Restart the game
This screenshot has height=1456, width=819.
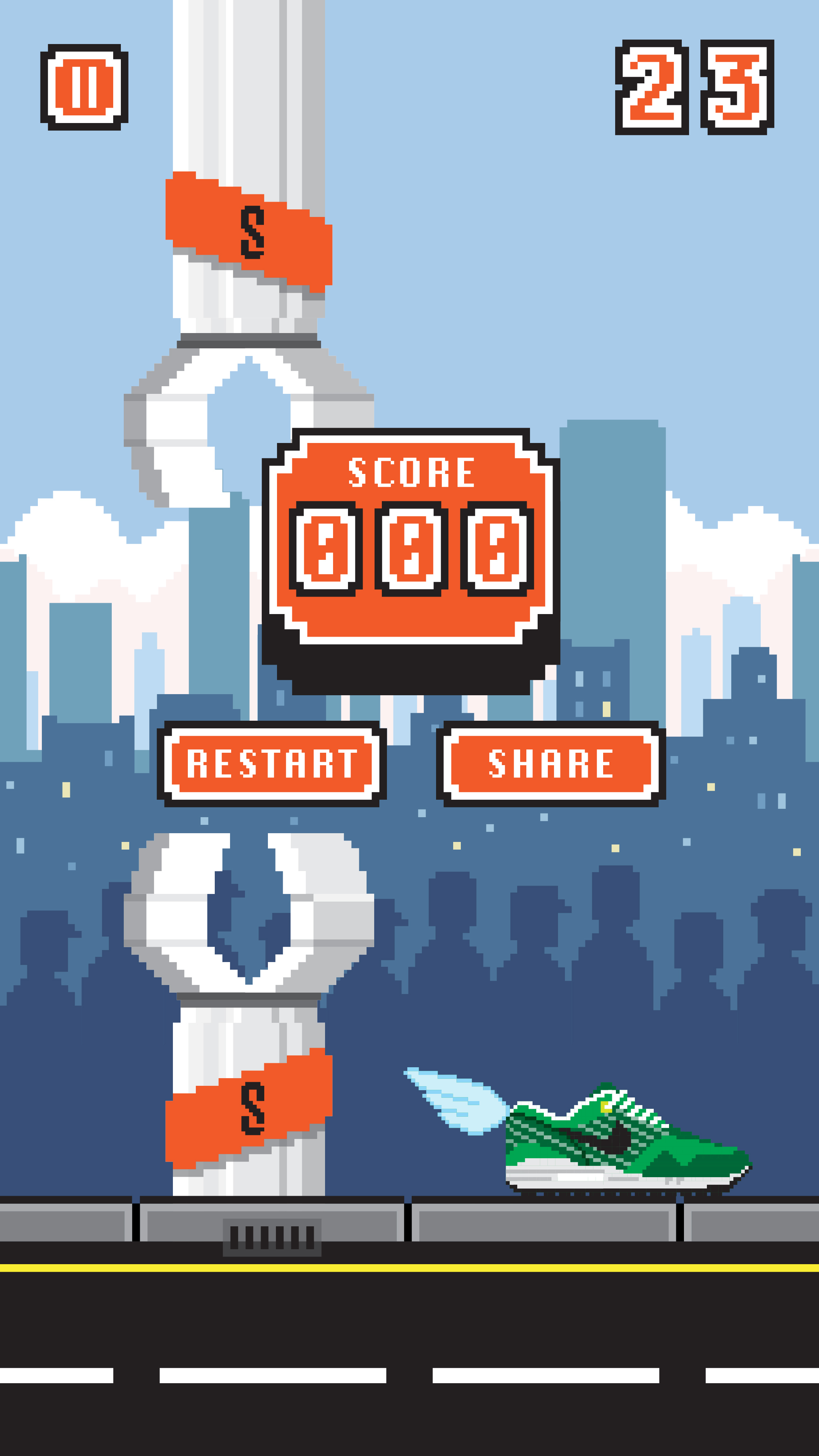pos(272,764)
